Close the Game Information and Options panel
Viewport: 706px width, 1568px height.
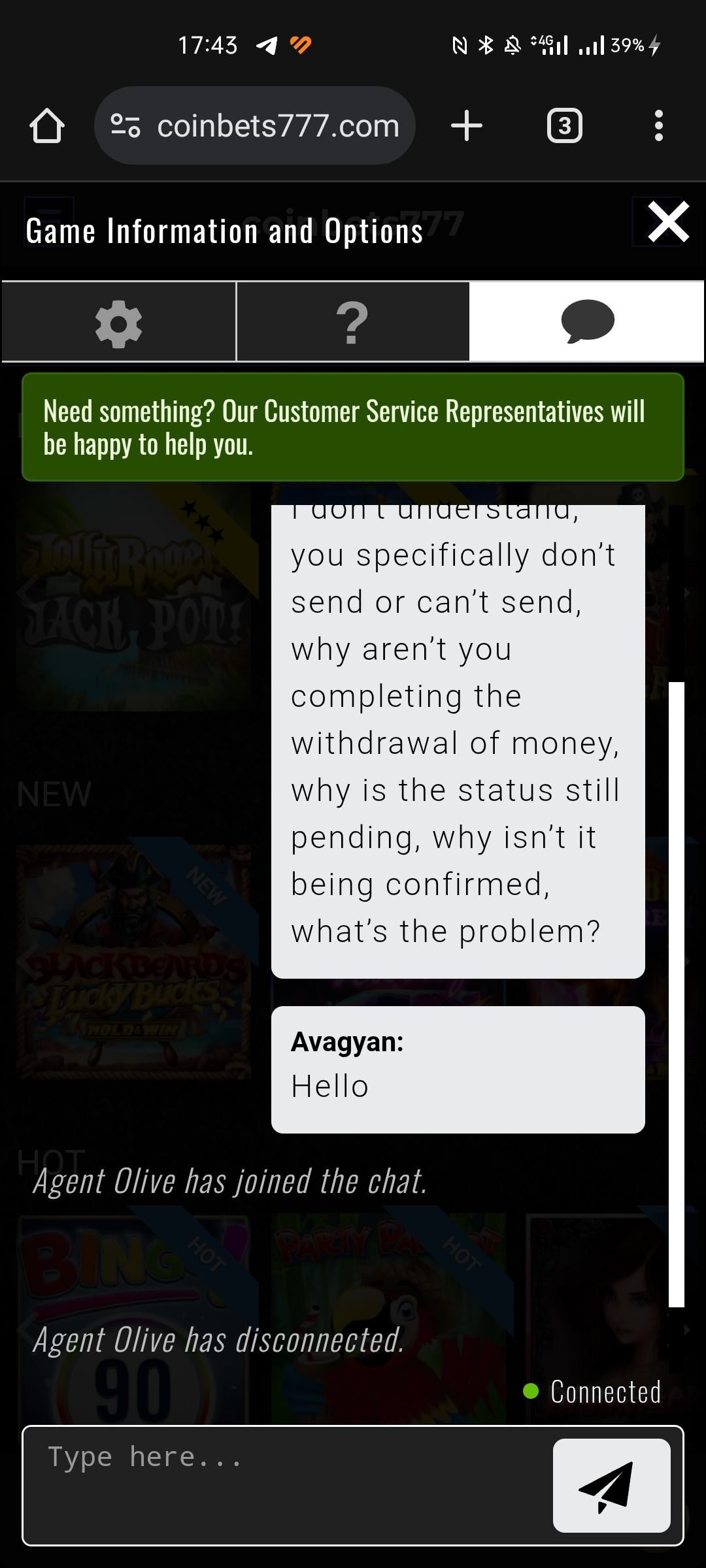coord(668,222)
